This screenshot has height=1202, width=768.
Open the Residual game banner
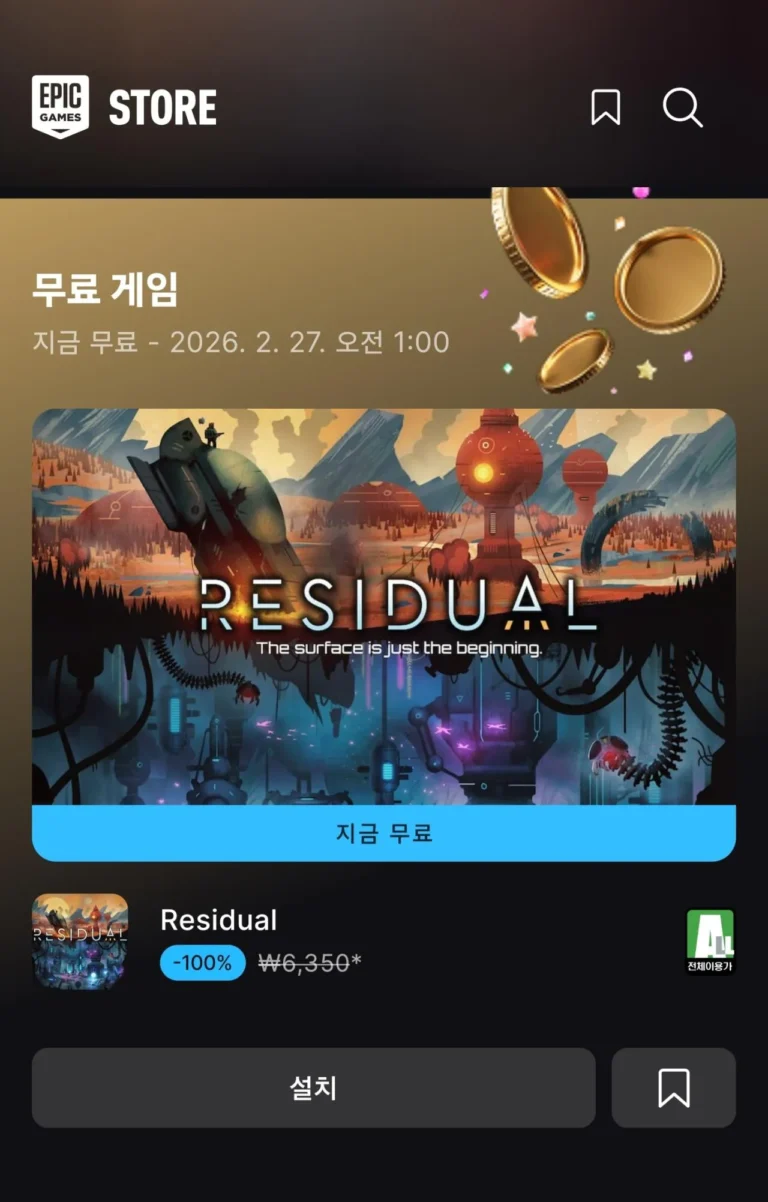384,608
